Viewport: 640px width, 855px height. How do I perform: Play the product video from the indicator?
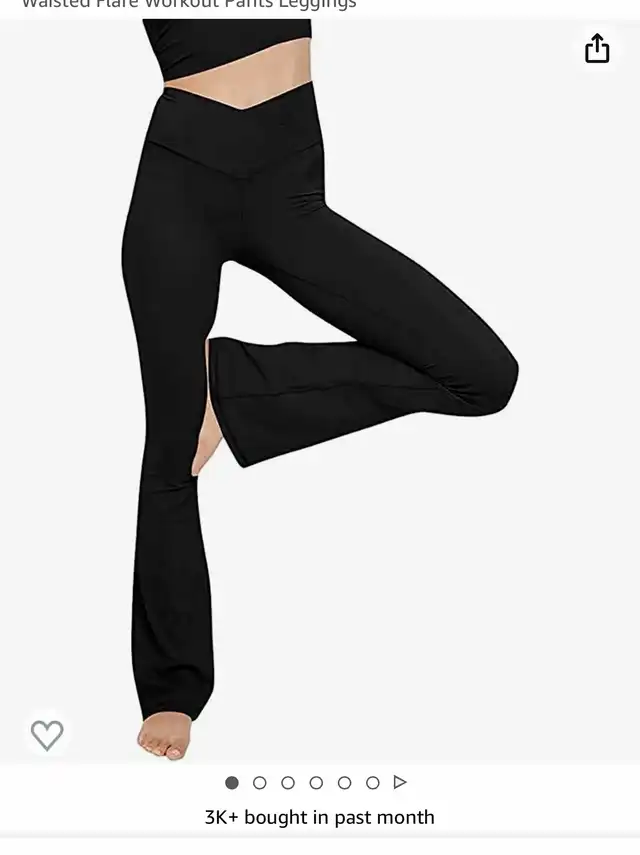pyautogui.click(x=400, y=782)
